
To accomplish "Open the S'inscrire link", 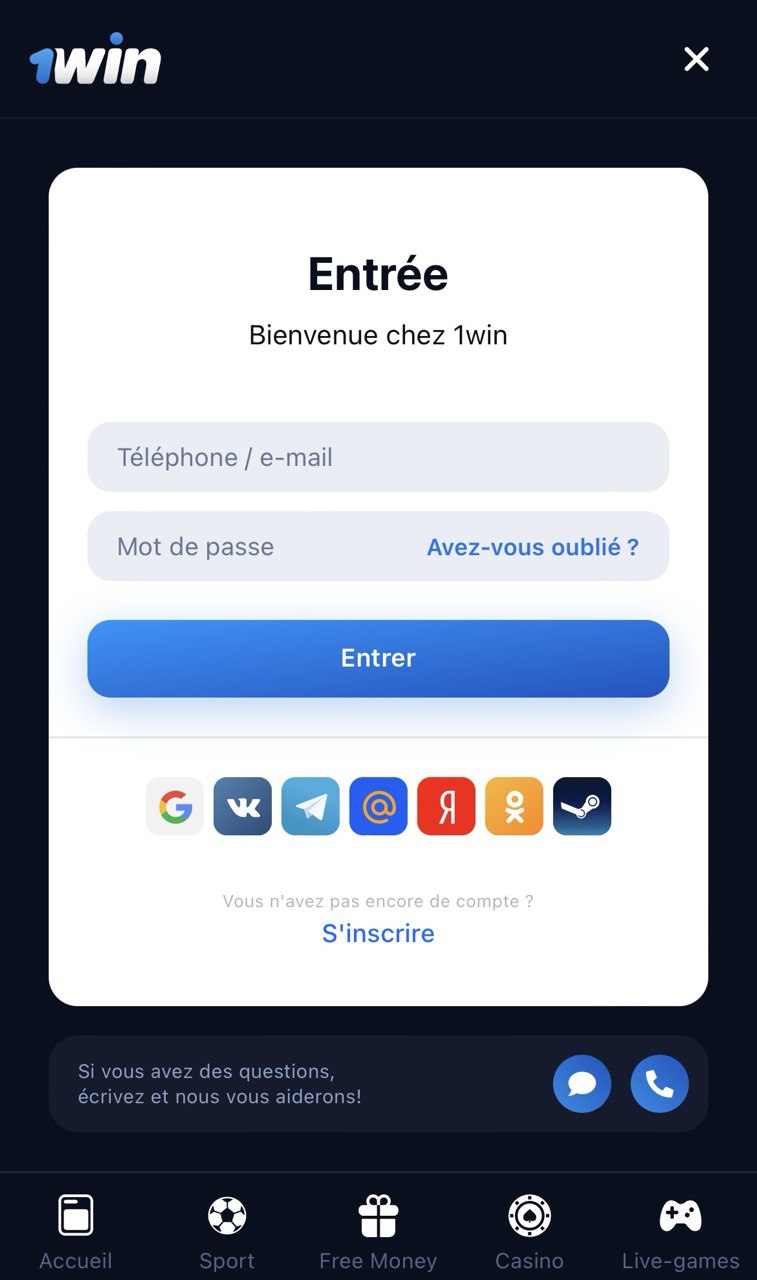I will 378,933.
